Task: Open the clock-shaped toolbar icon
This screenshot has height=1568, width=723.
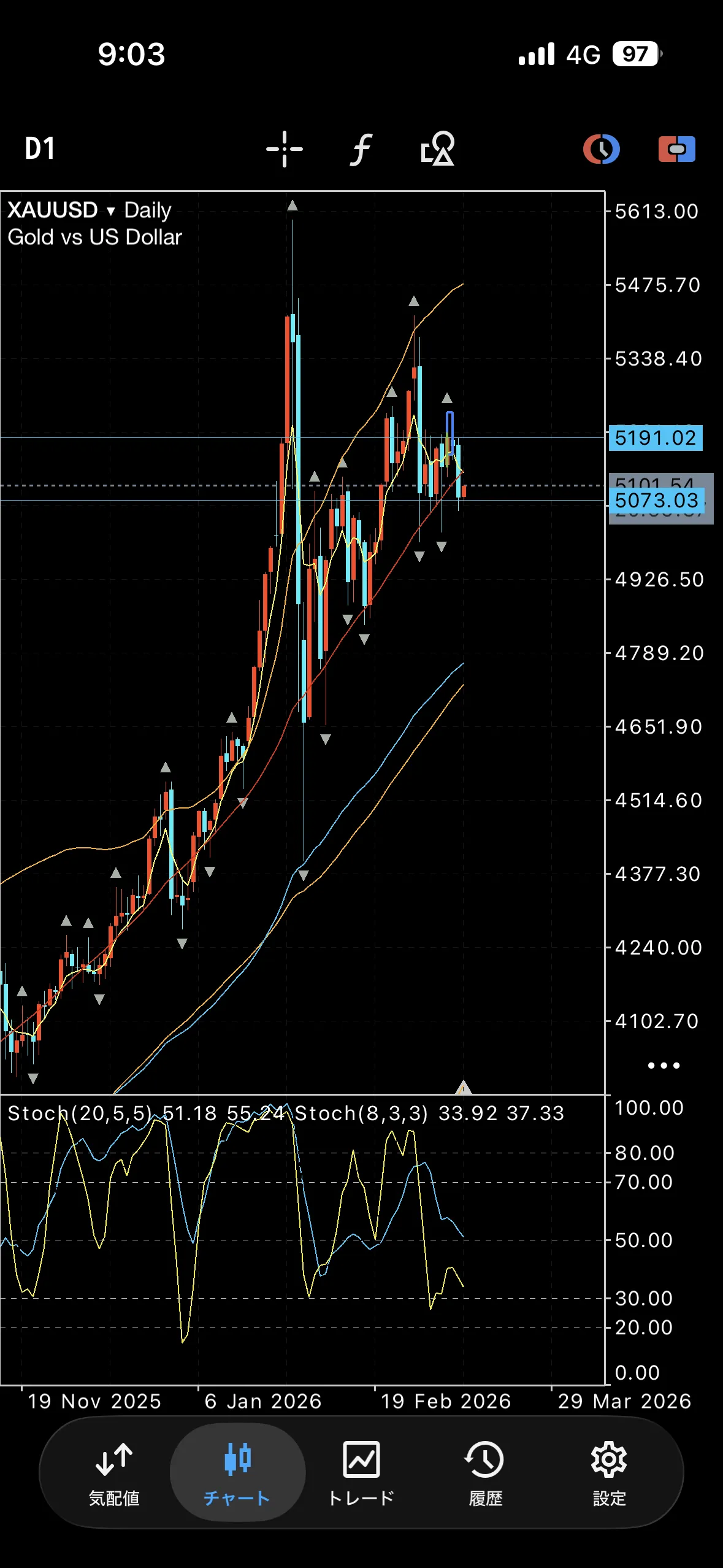Action: click(601, 149)
